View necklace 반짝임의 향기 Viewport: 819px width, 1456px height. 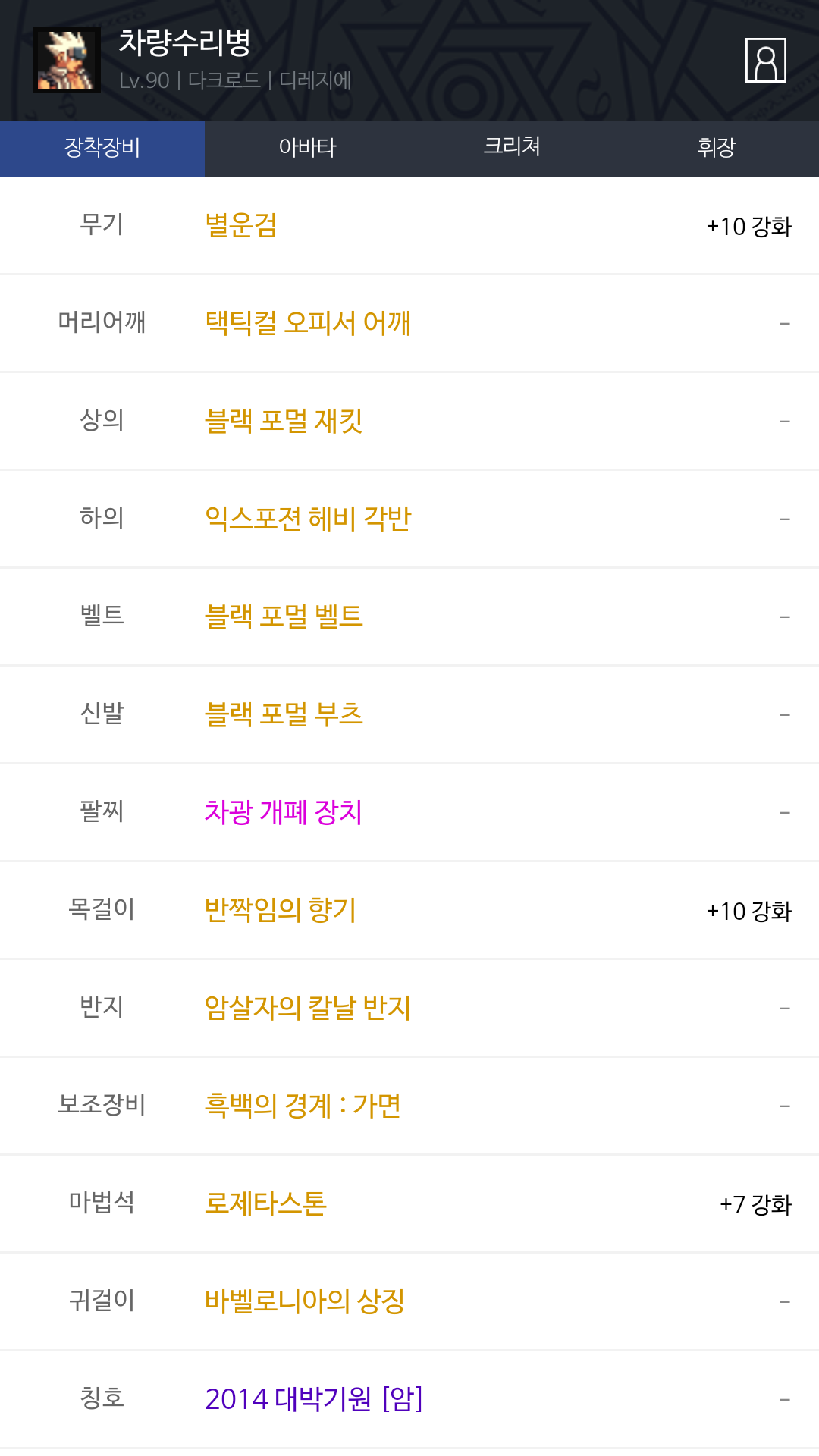coord(280,910)
